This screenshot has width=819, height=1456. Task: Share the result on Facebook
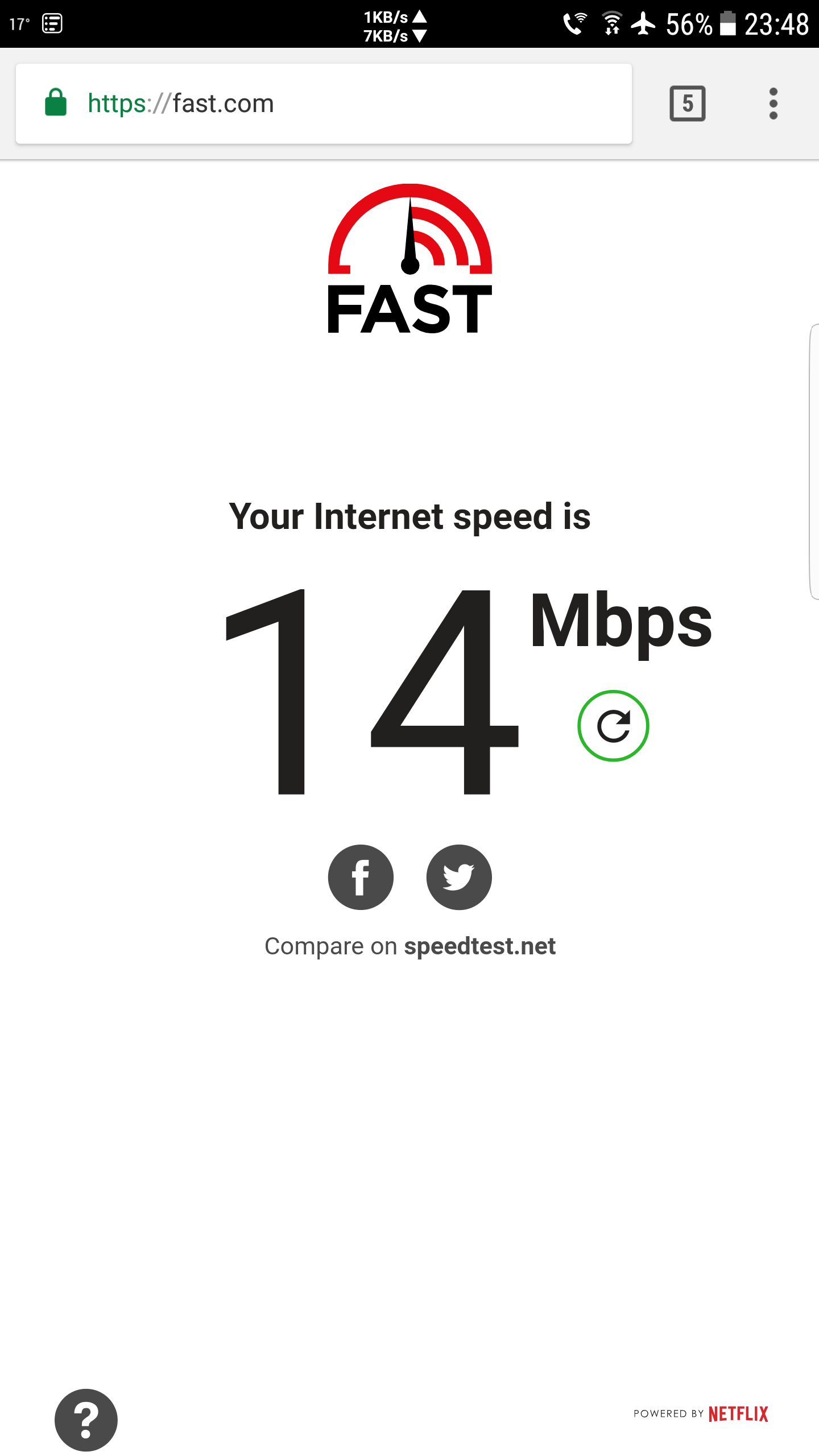pyautogui.click(x=361, y=877)
